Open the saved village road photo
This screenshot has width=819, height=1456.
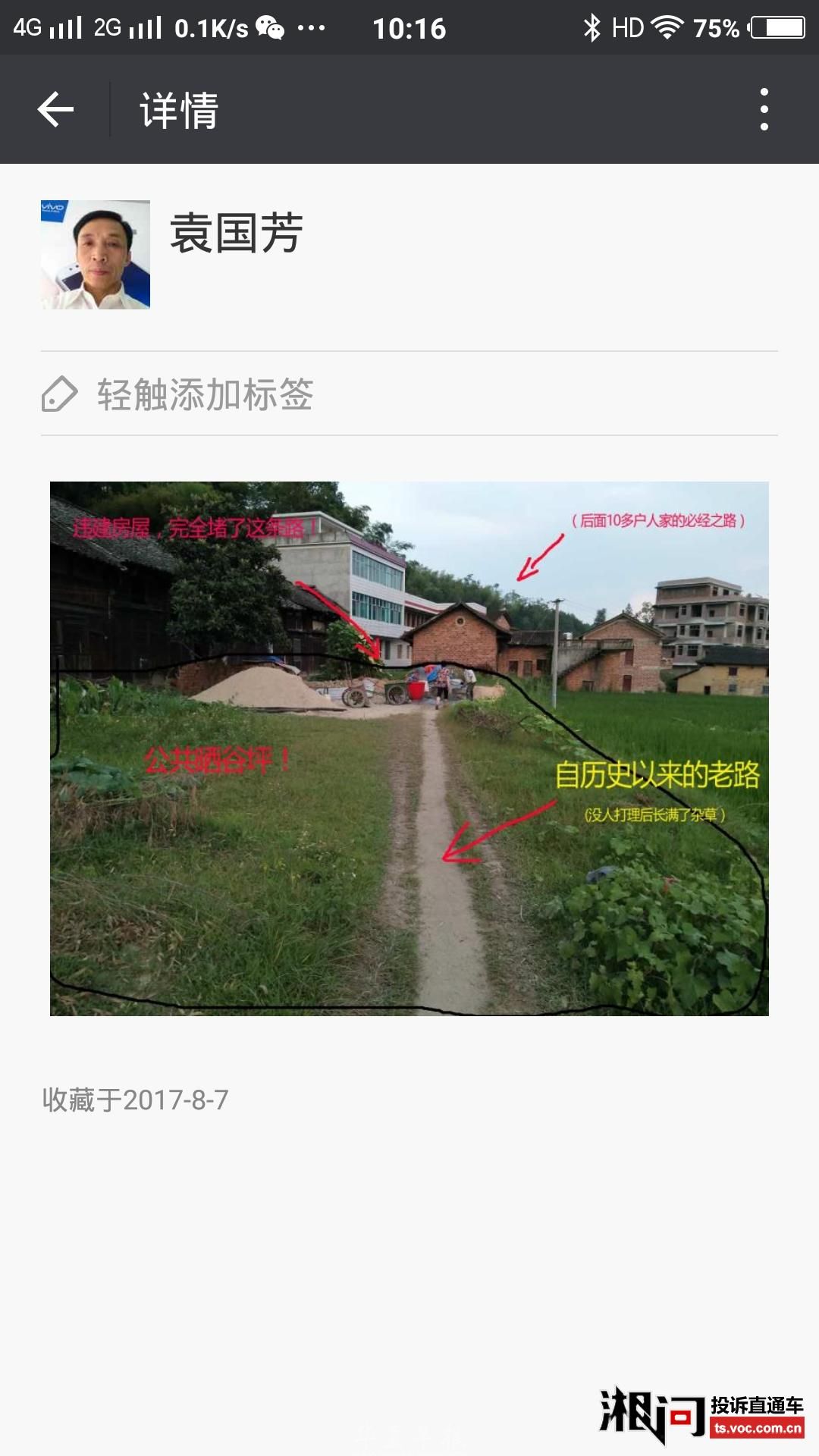click(409, 748)
